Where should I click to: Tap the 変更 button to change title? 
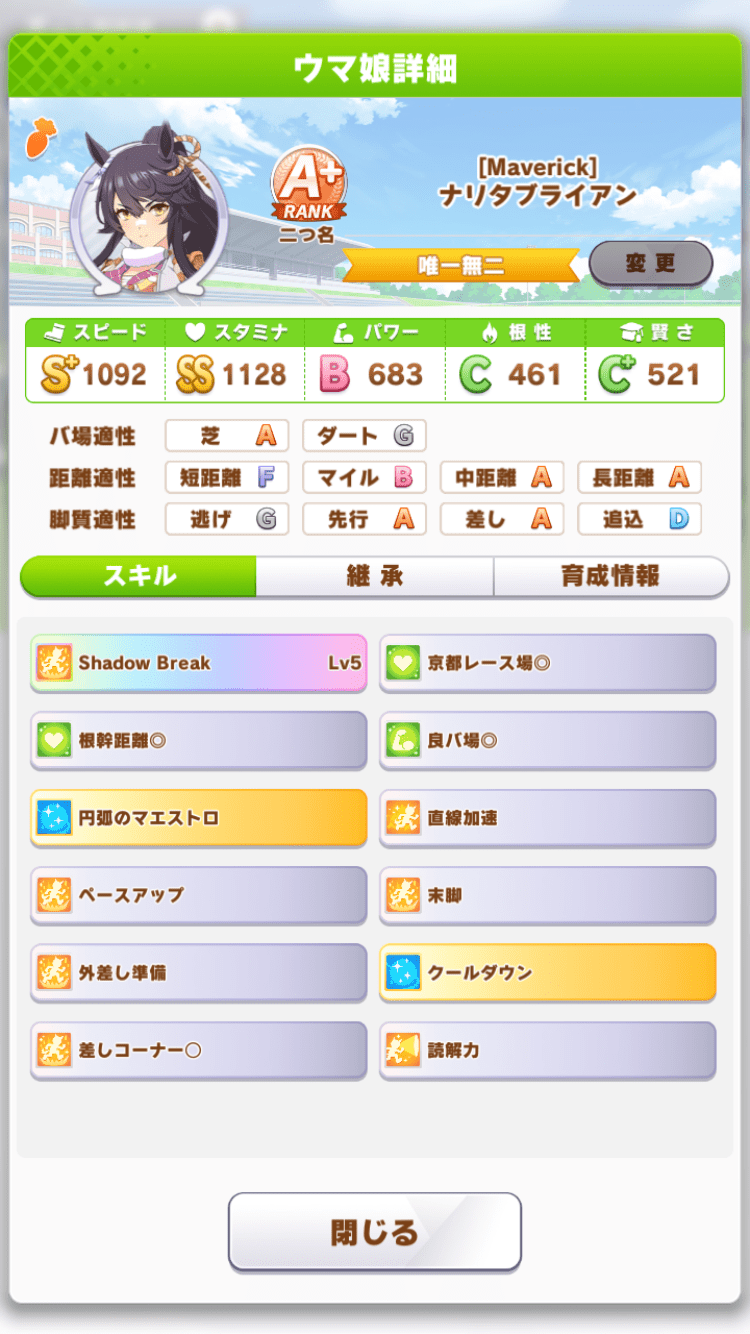650,264
